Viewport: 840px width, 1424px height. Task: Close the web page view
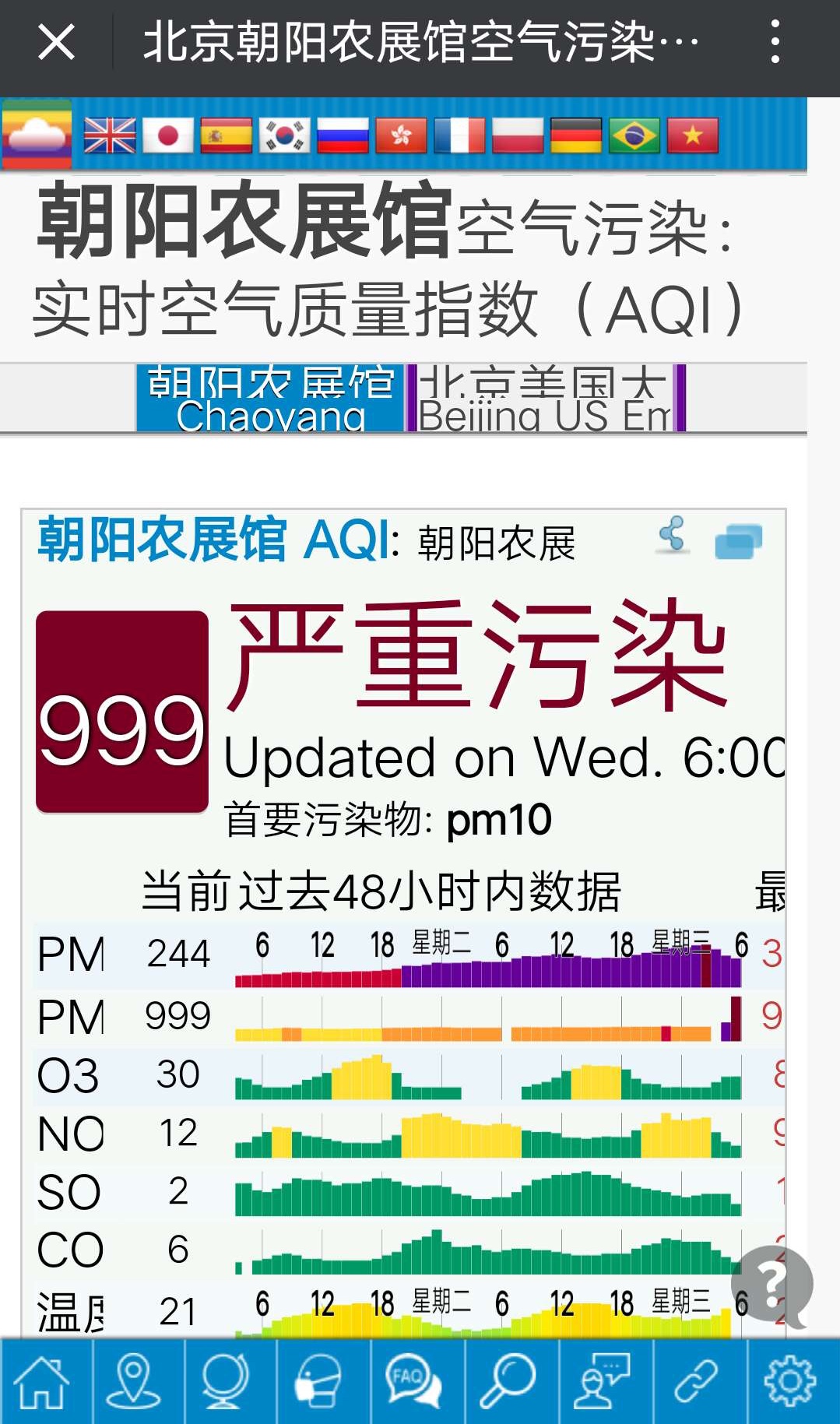[x=56, y=42]
